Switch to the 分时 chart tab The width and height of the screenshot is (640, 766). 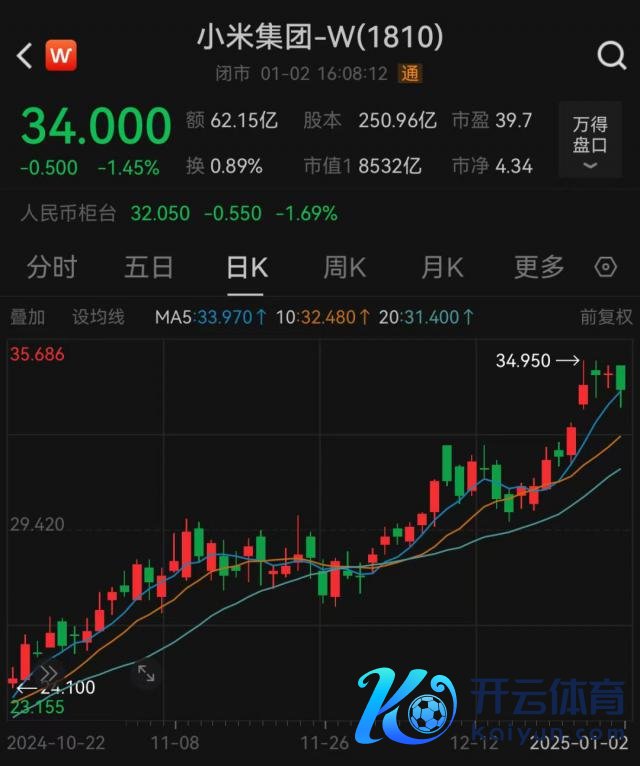[x=52, y=267]
